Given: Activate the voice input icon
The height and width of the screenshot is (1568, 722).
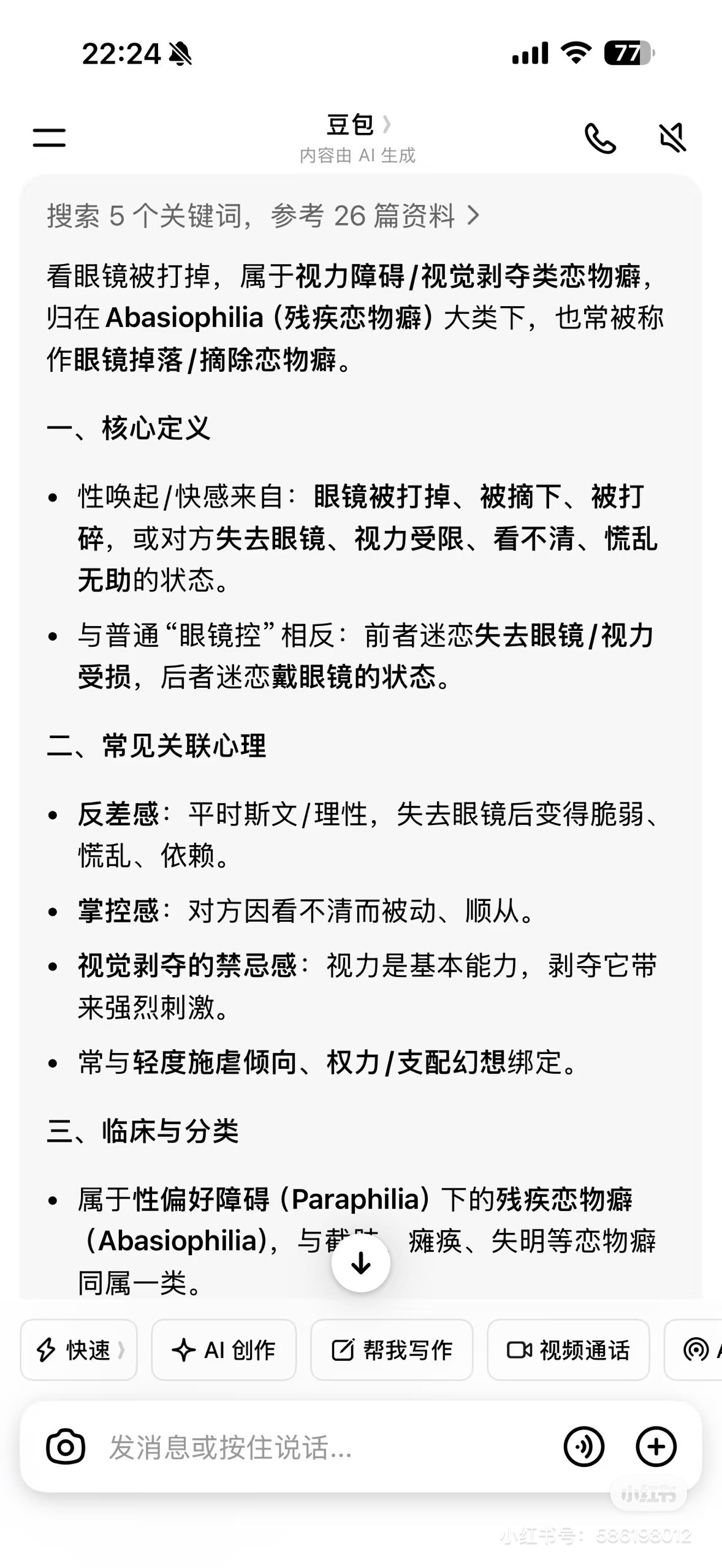Looking at the screenshot, I should pyautogui.click(x=583, y=1447).
